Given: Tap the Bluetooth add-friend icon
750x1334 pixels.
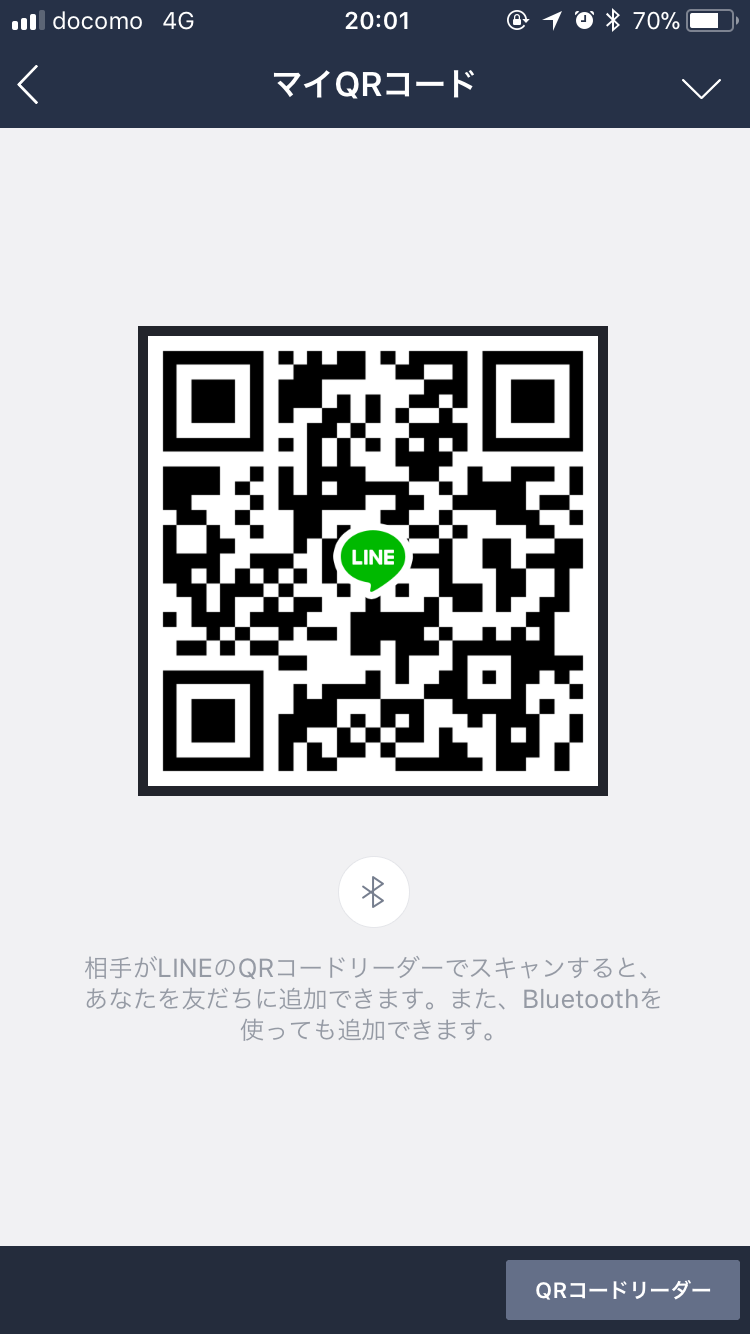Looking at the screenshot, I should click(373, 891).
